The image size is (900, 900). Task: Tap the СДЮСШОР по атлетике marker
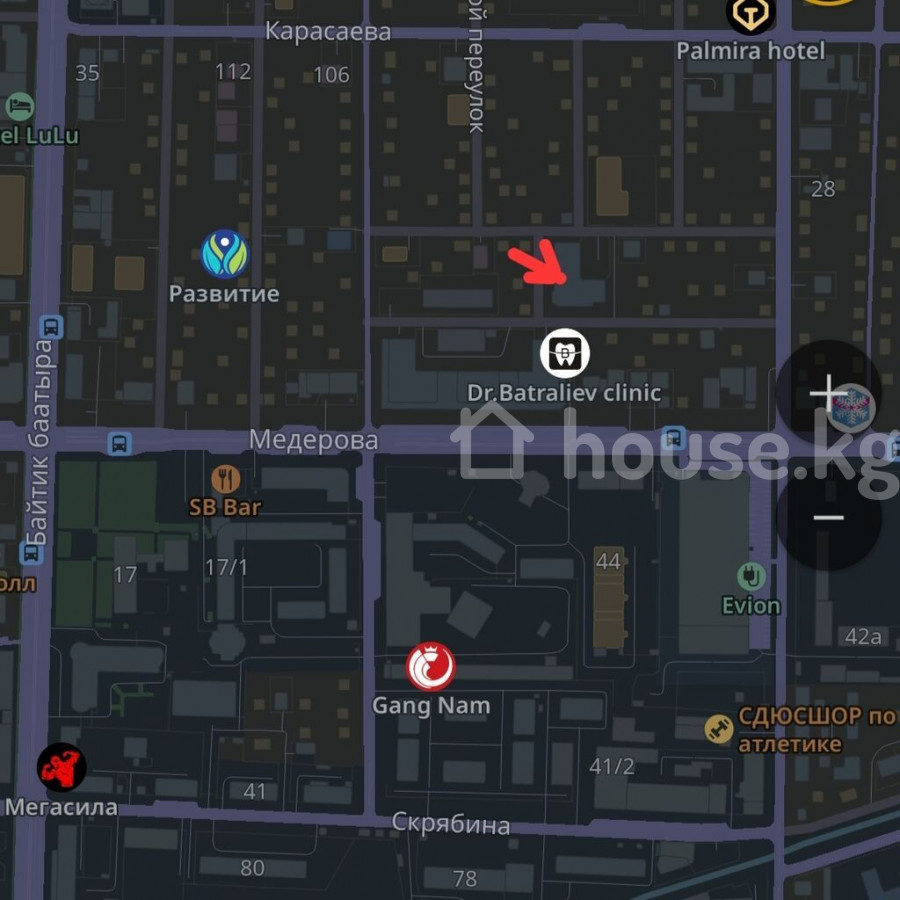click(x=718, y=729)
